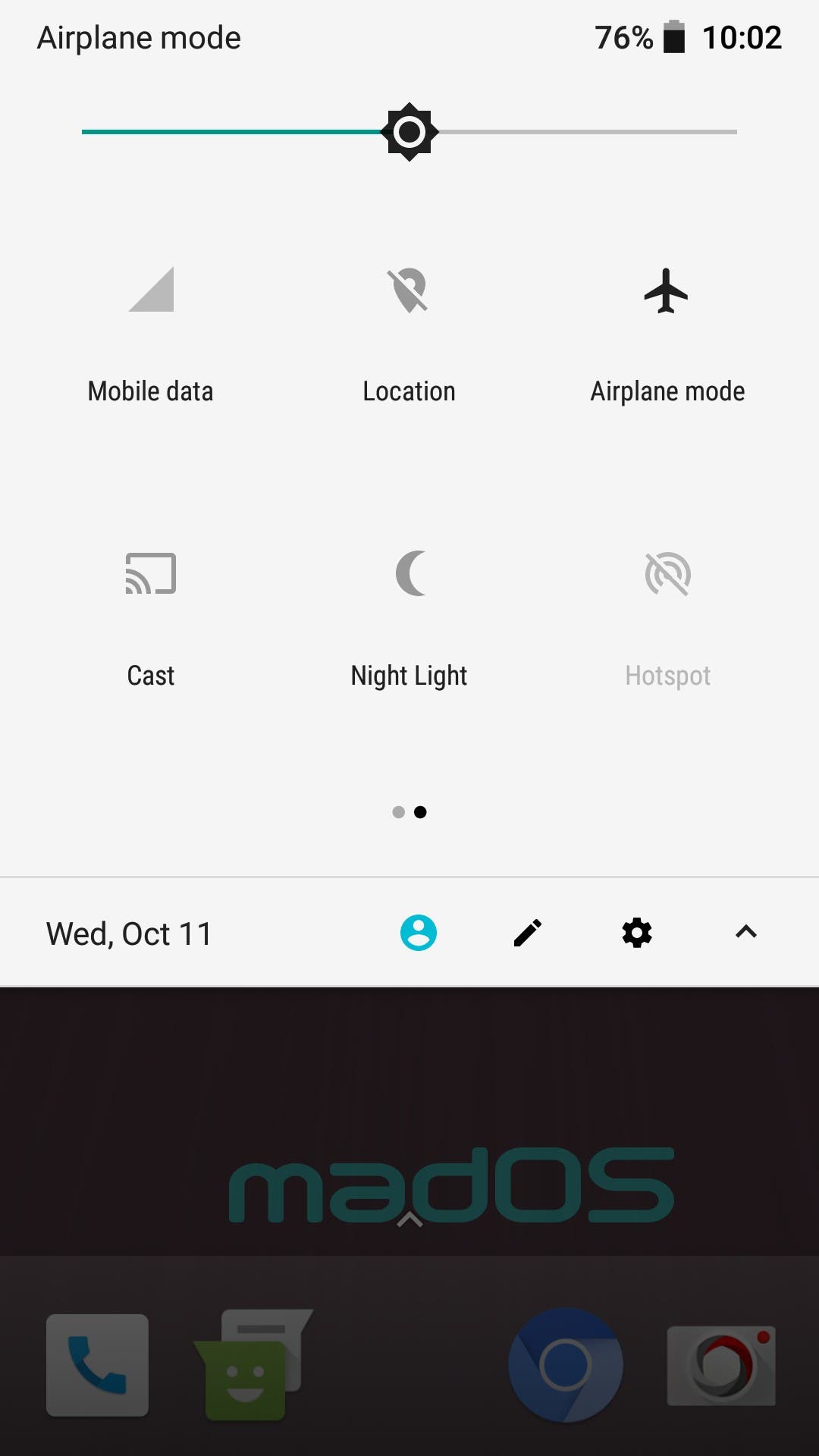This screenshot has height=1456, width=819.
Task: Go to first quick settings page dot
Action: (398, 812)
